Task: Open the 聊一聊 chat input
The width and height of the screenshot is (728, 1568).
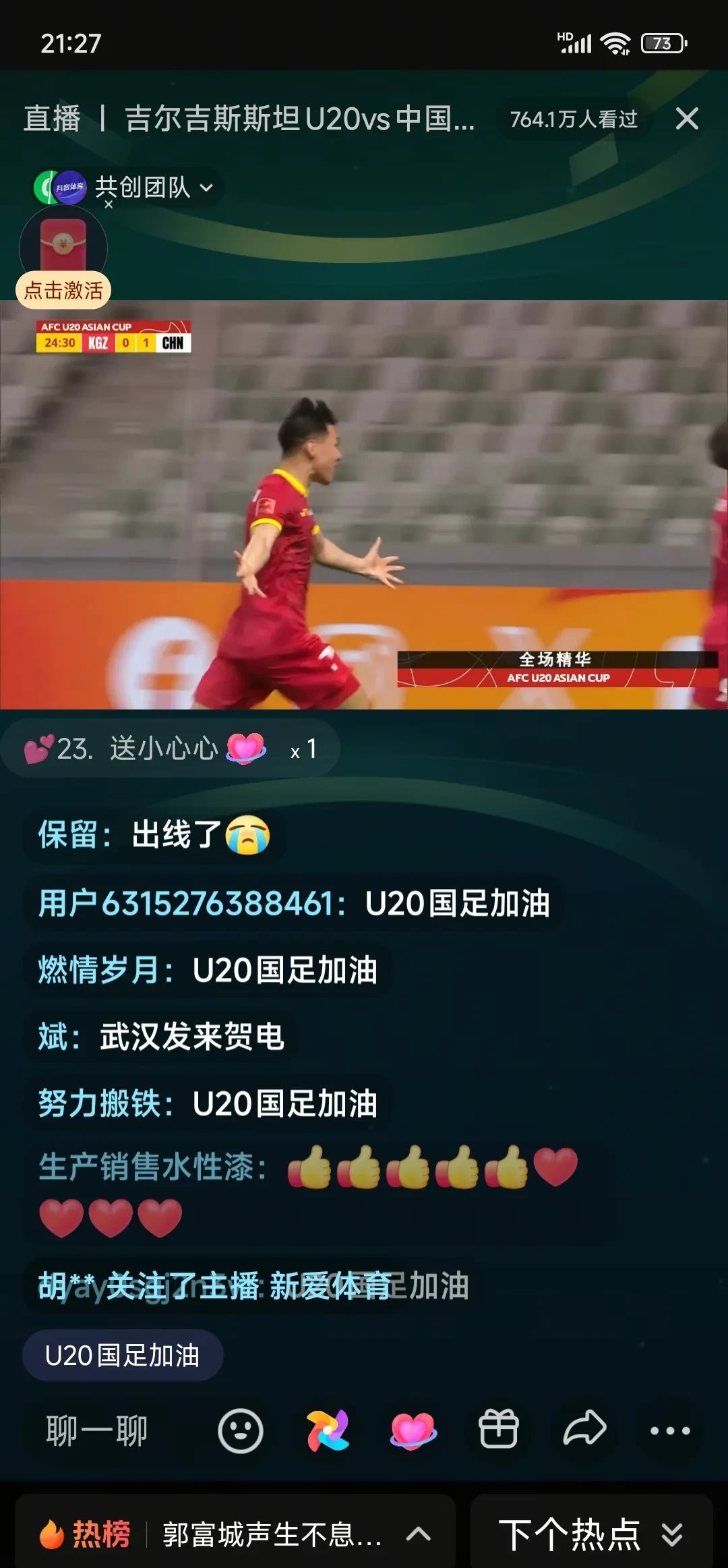Action: 96,1431
